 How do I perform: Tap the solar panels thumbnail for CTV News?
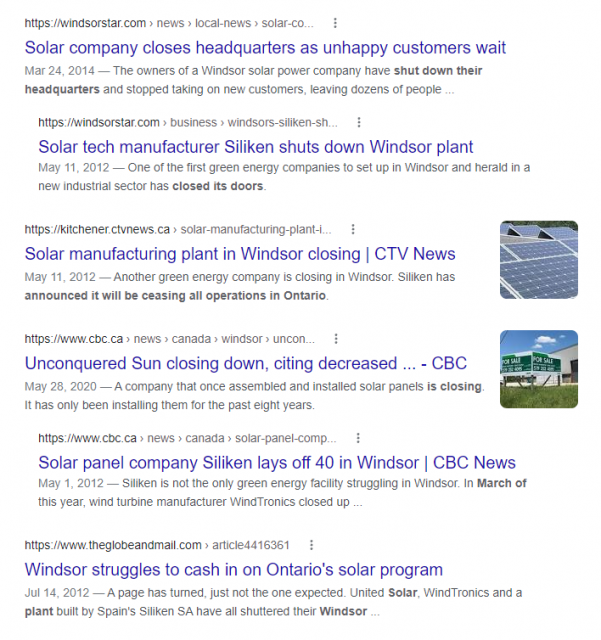click(x=539, y=260)
